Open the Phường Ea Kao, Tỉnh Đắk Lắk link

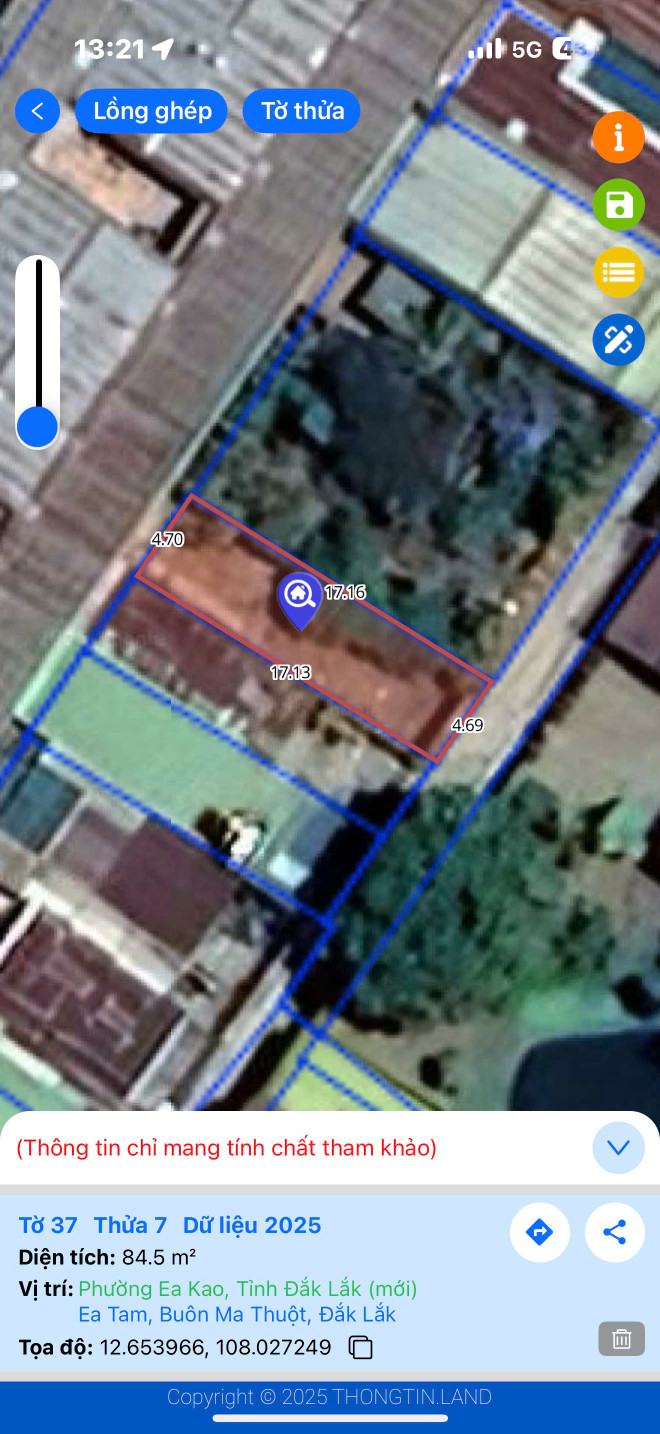[x=248, y=1288]
